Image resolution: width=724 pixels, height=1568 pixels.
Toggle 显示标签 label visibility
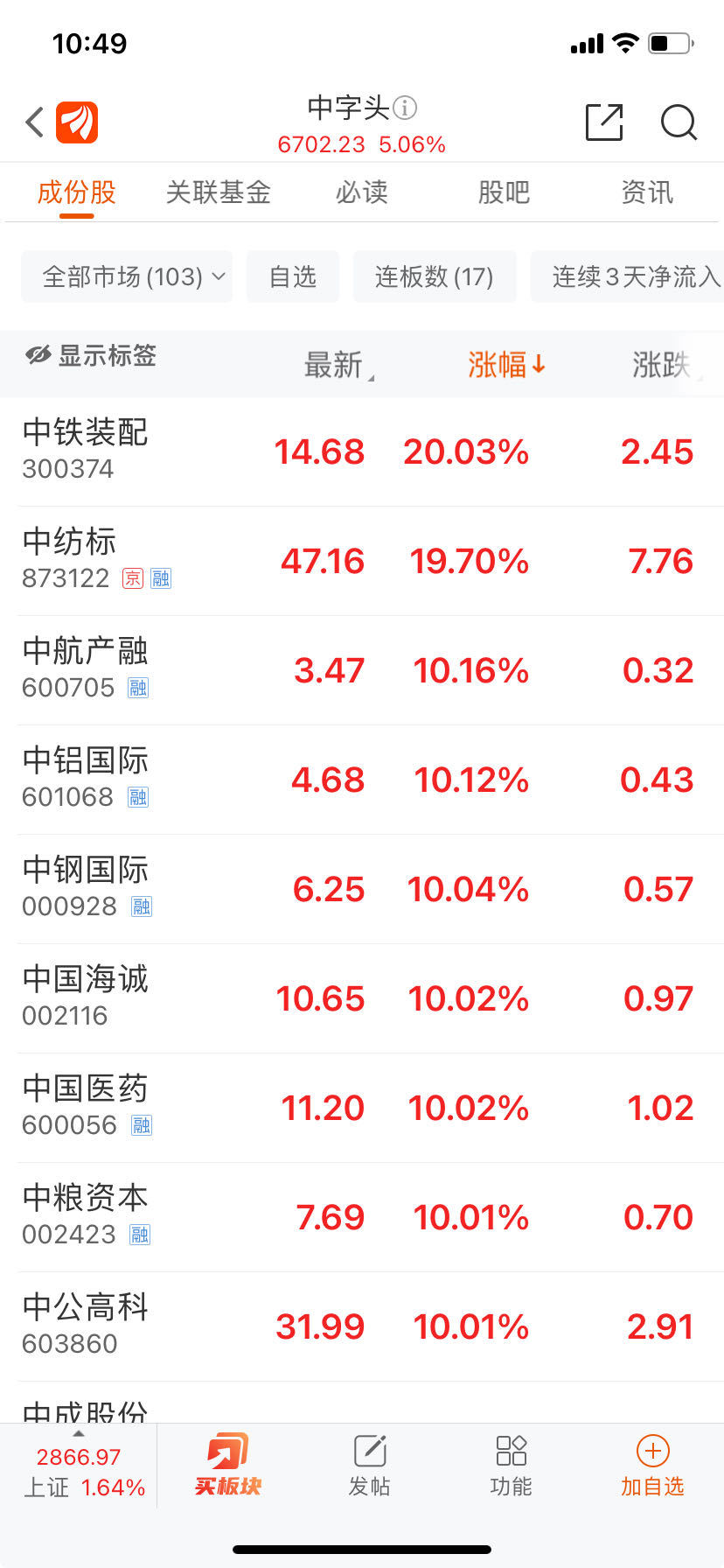(x=88, y=357)
